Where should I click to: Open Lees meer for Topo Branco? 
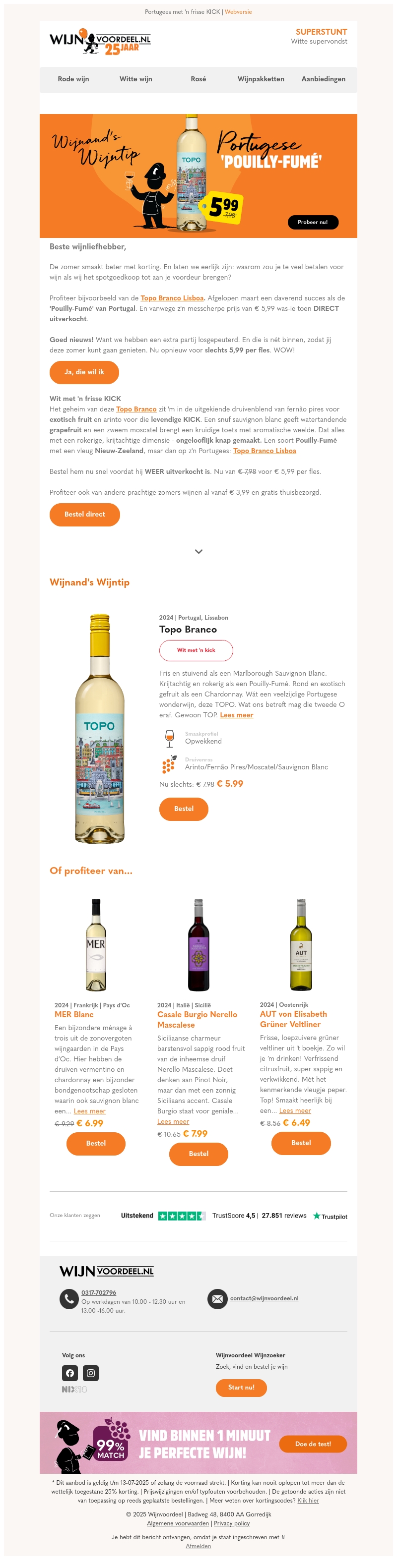[236, 715]
